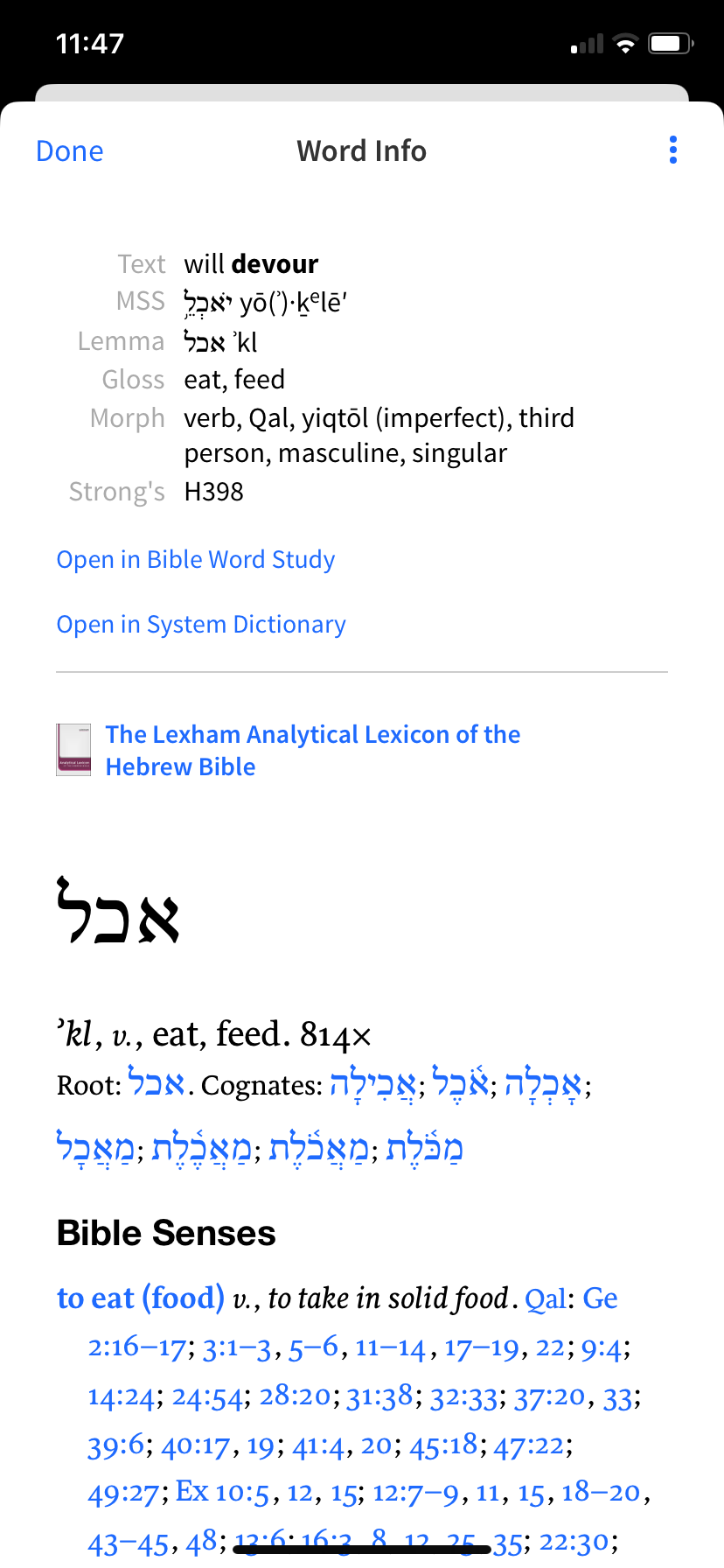
Task: Open reference 37:20
Action: (549, 1396)
